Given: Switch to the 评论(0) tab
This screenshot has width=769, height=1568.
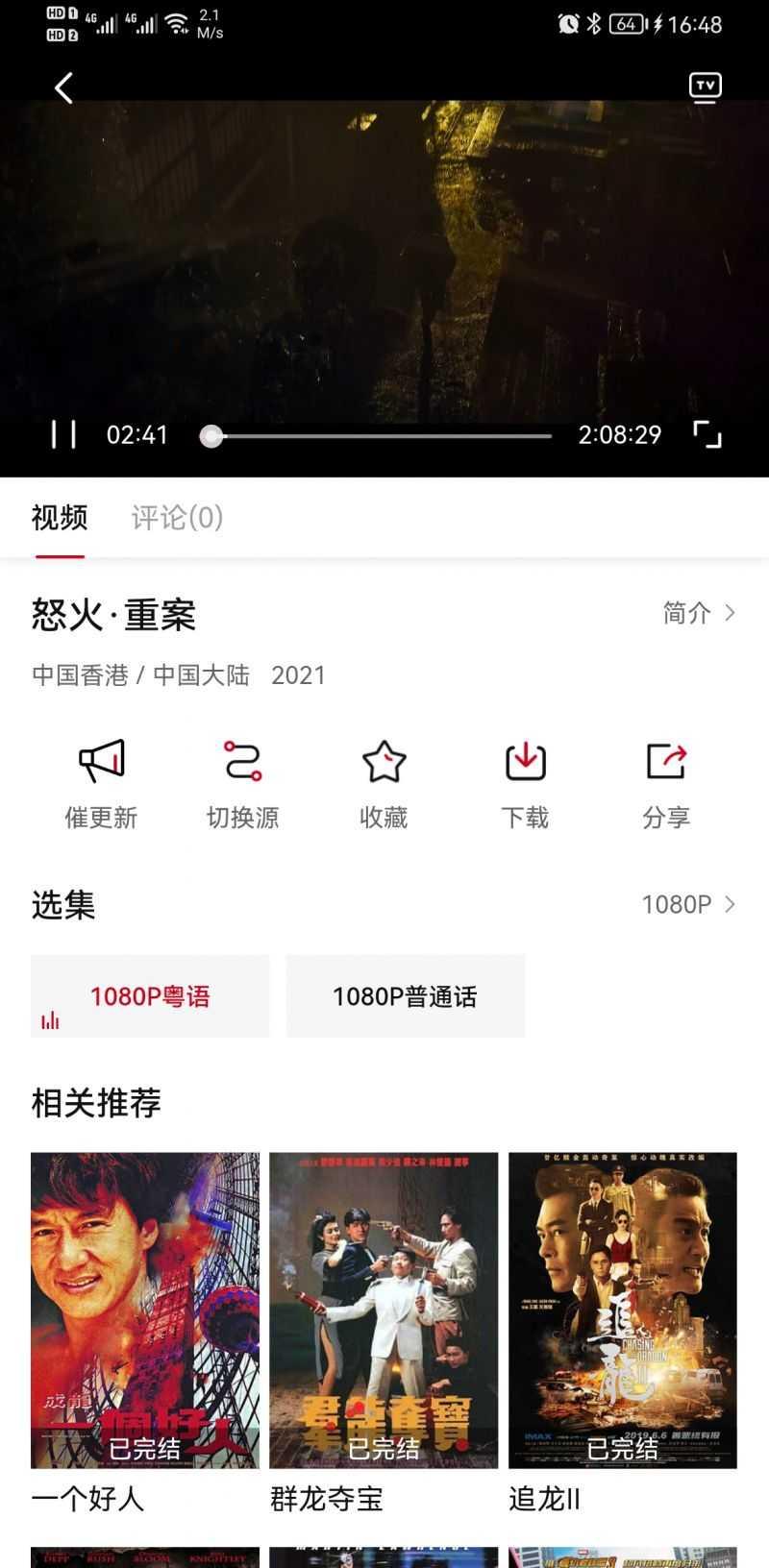Looking at the screenshot, I should click(177, 518).
